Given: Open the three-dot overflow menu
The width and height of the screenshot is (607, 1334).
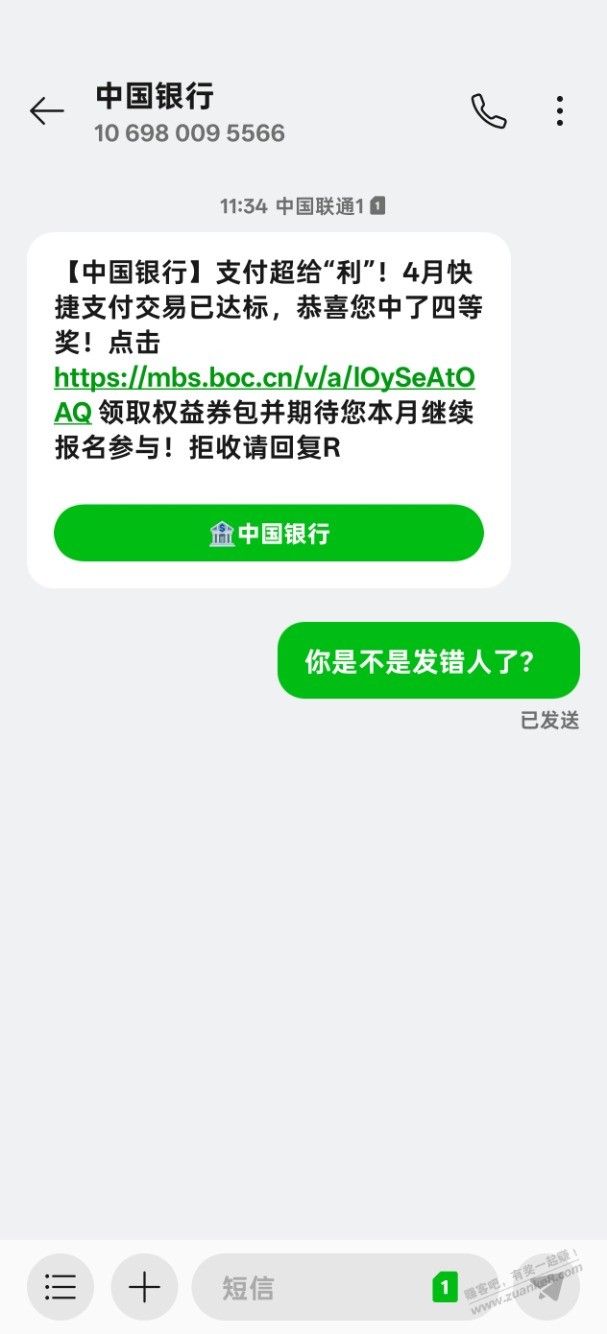Looking at the screenshot, I should pyautogui.click(x=560, y=111).
